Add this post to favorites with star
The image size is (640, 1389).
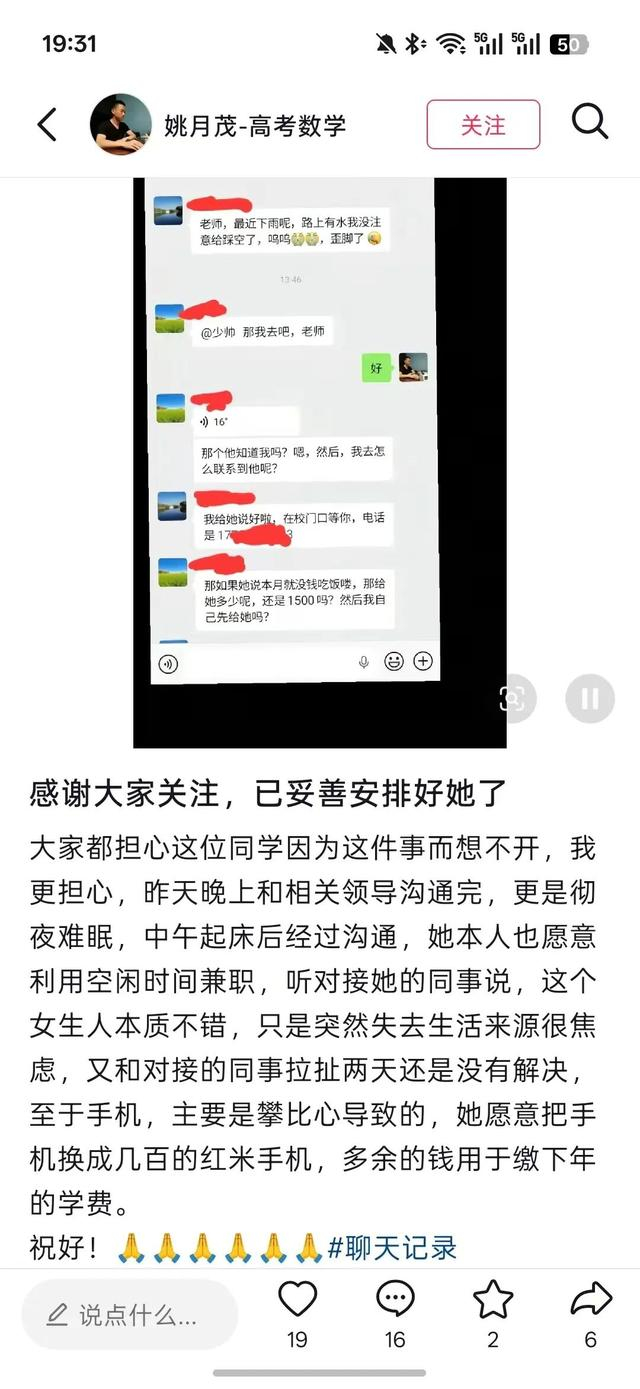[493, 1300]
